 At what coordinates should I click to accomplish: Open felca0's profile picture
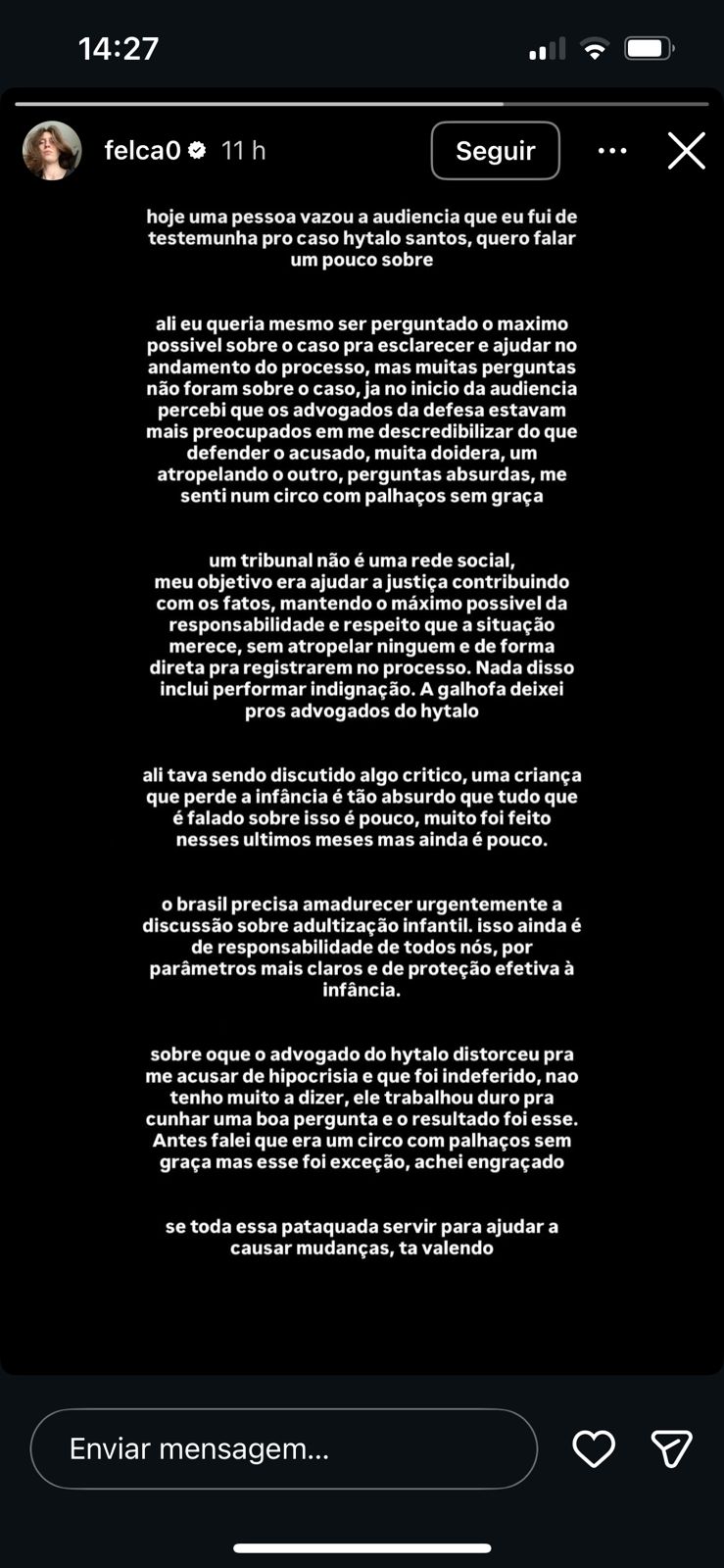52,151
